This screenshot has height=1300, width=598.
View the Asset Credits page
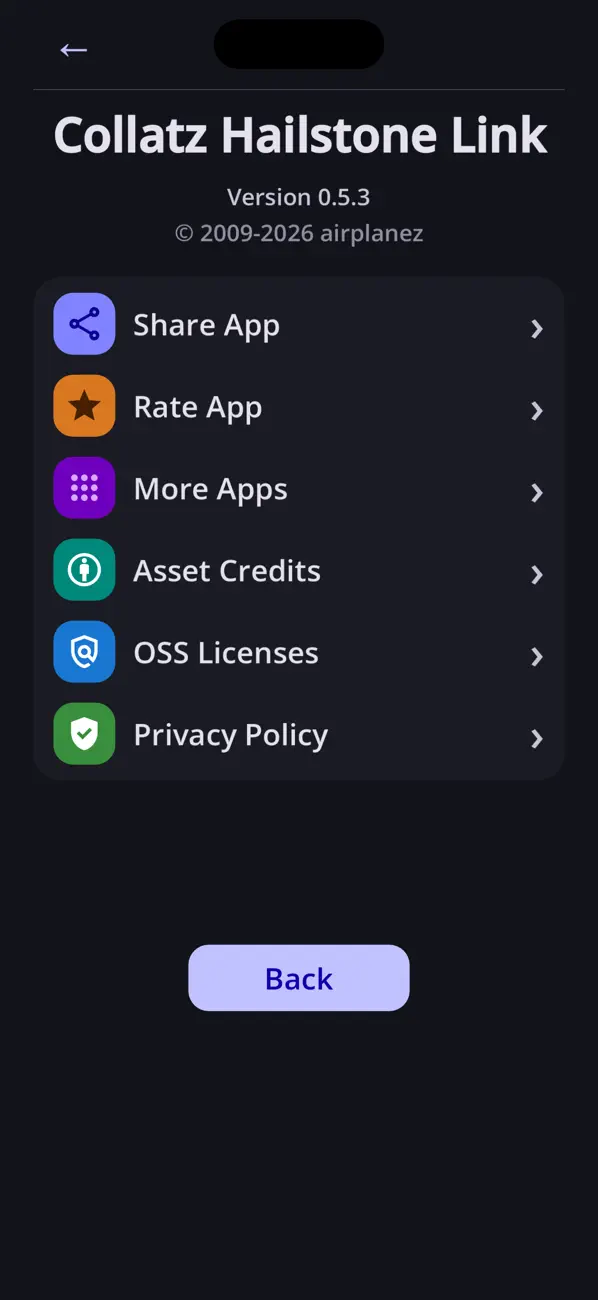[x=299, y=570]
